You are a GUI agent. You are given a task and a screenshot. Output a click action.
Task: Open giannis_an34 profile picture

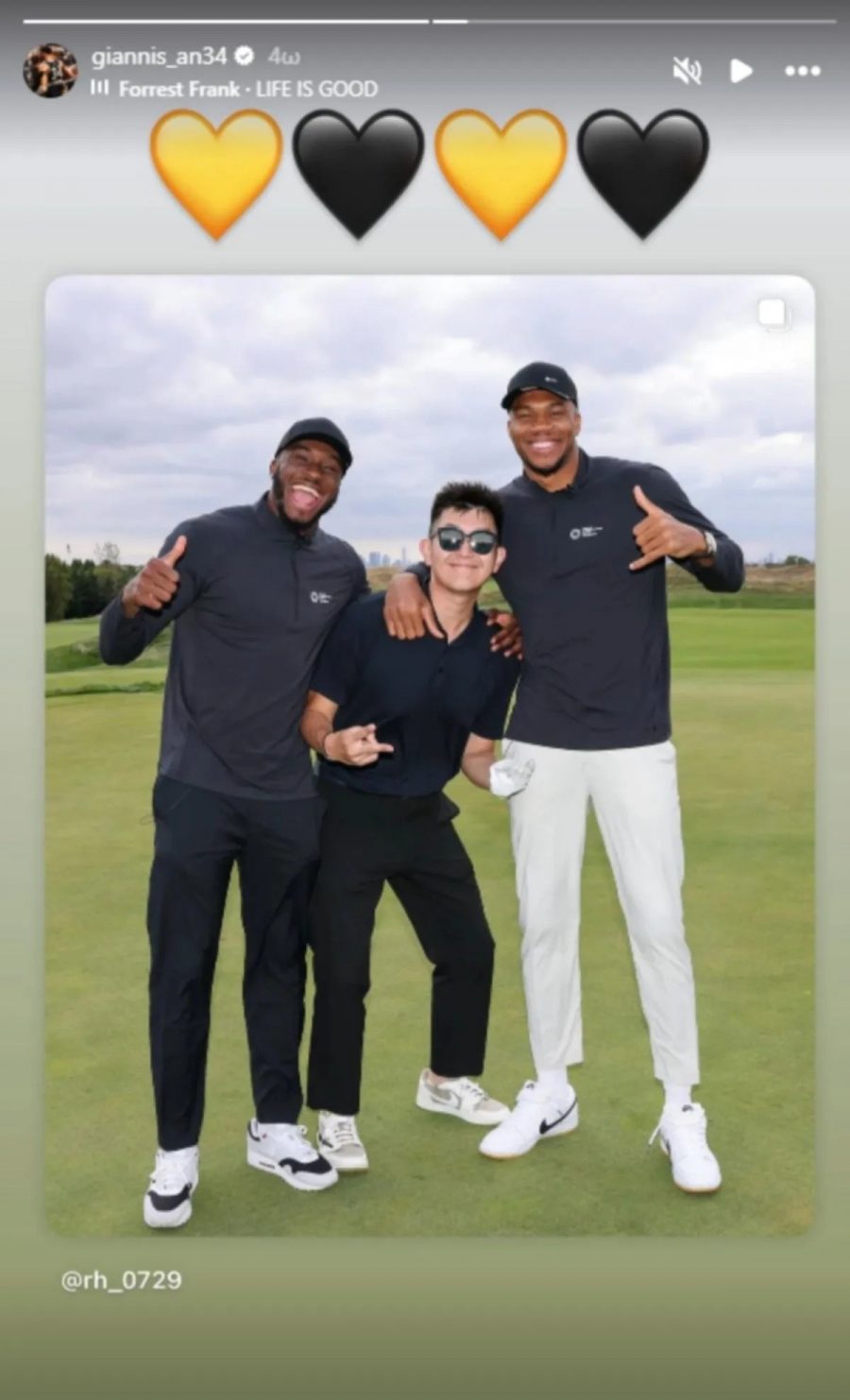pos(50,71)
